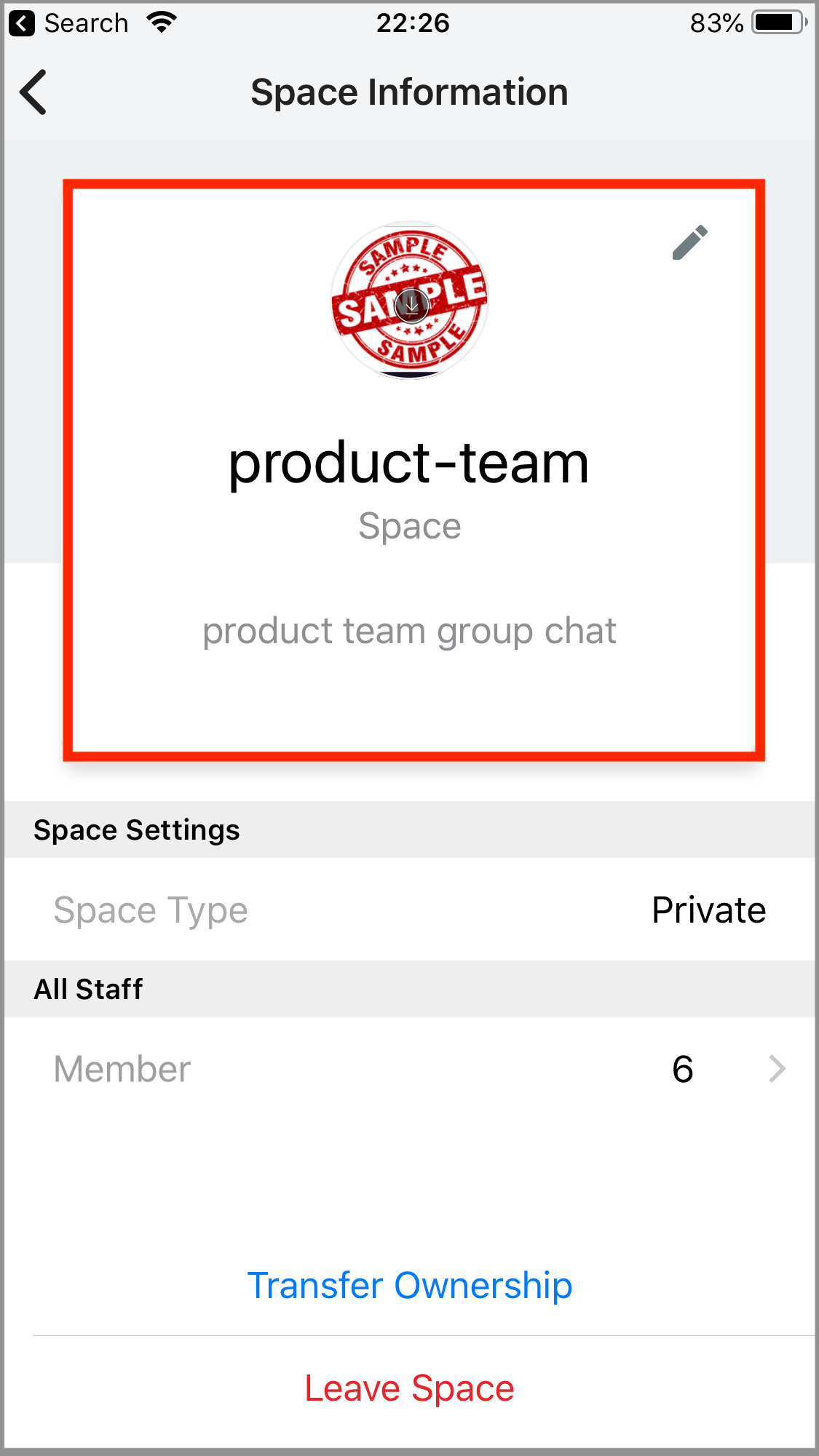Open the Member list row

tap(410, 1069)
